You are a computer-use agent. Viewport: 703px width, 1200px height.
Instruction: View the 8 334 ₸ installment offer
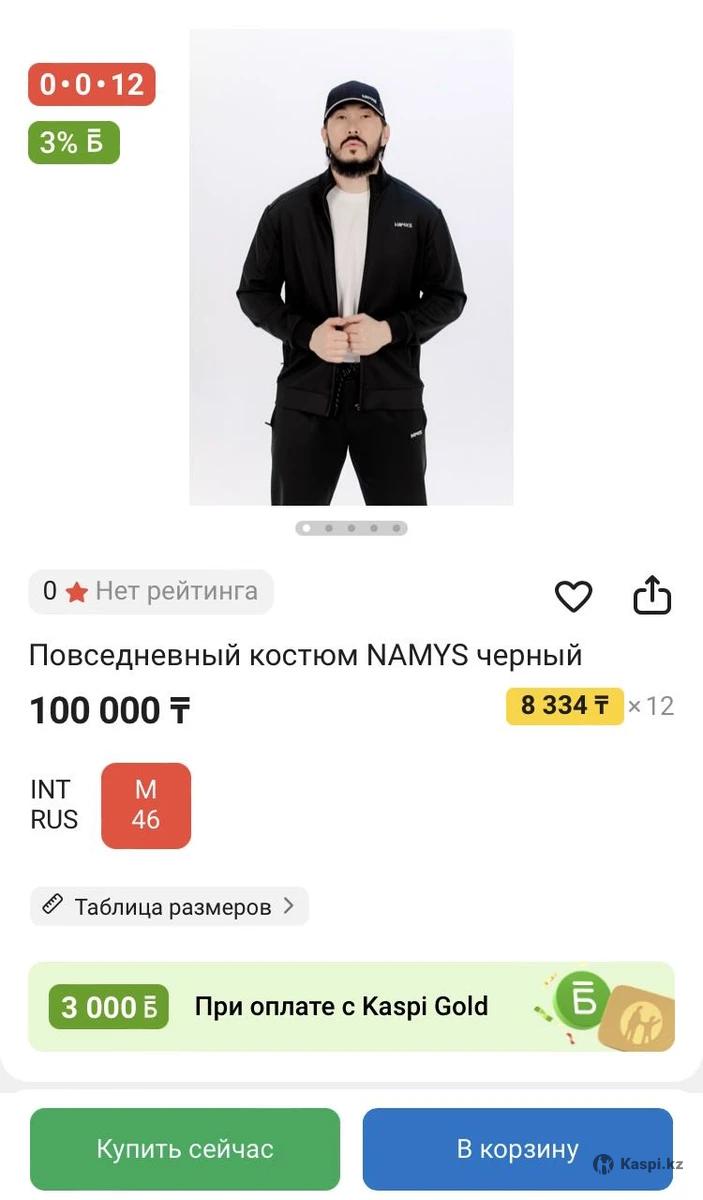point(565,706)
